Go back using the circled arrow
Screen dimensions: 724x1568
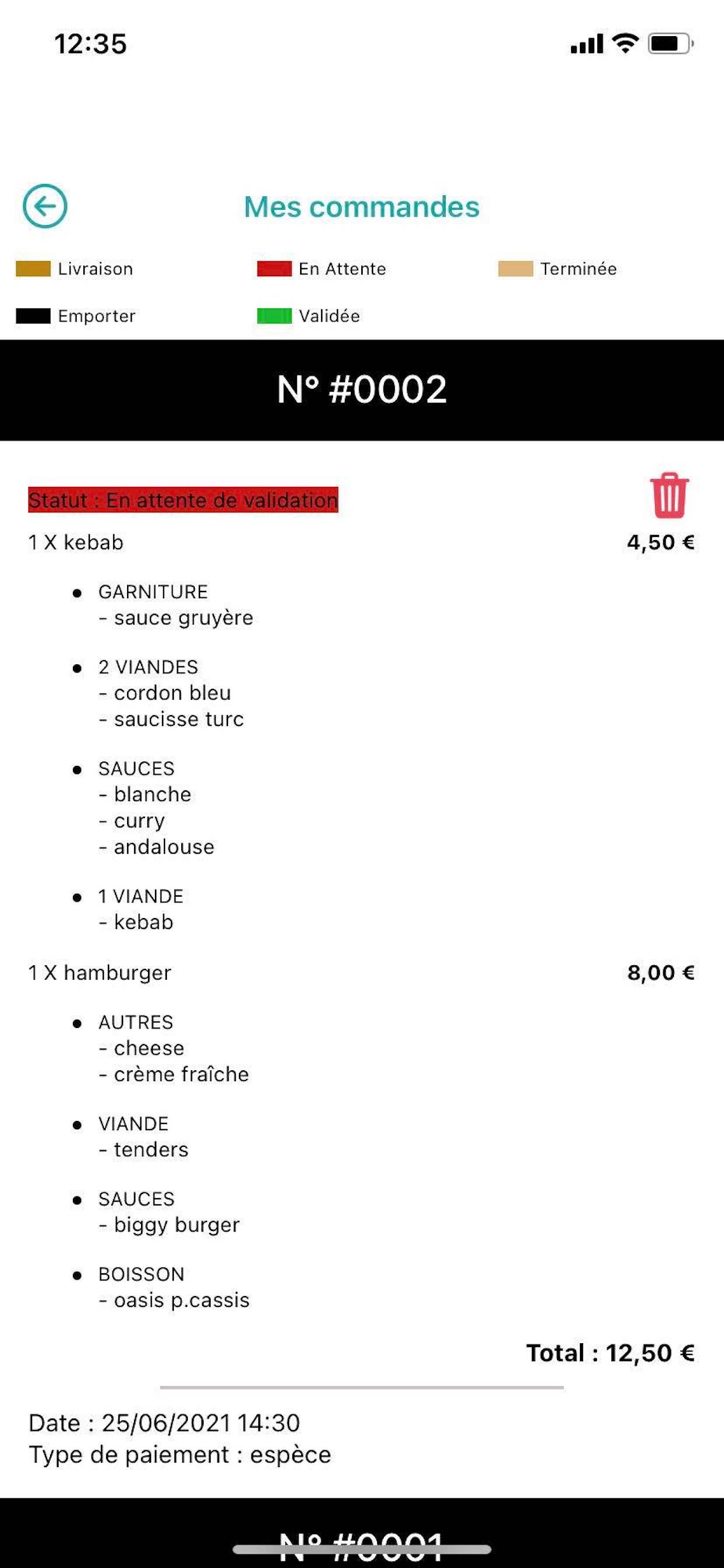pos(45,206)
